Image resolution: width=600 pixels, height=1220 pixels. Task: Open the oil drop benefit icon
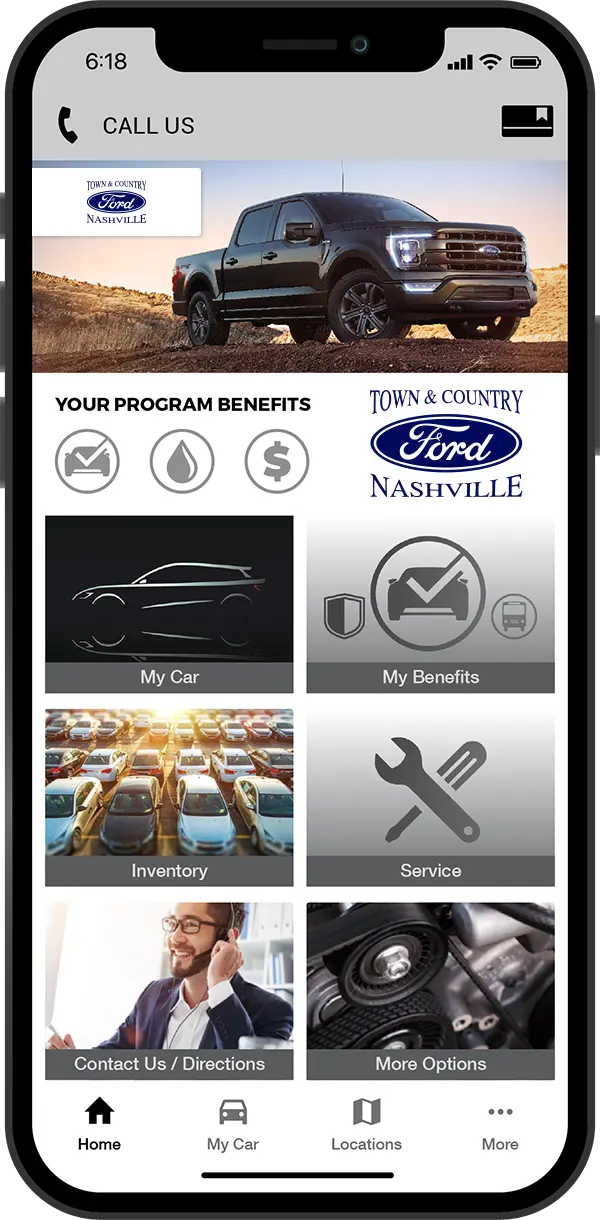pos(182,461)
